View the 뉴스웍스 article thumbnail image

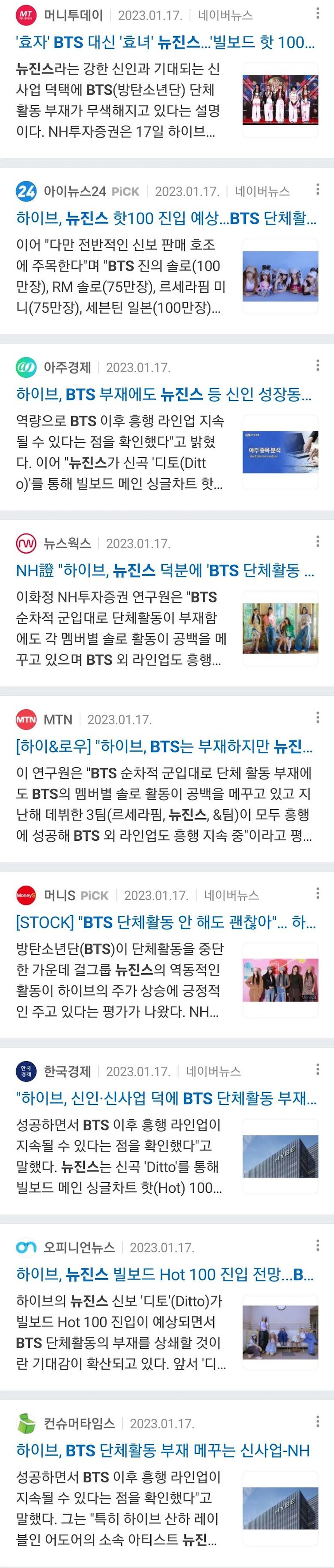[x=280, y=628]
